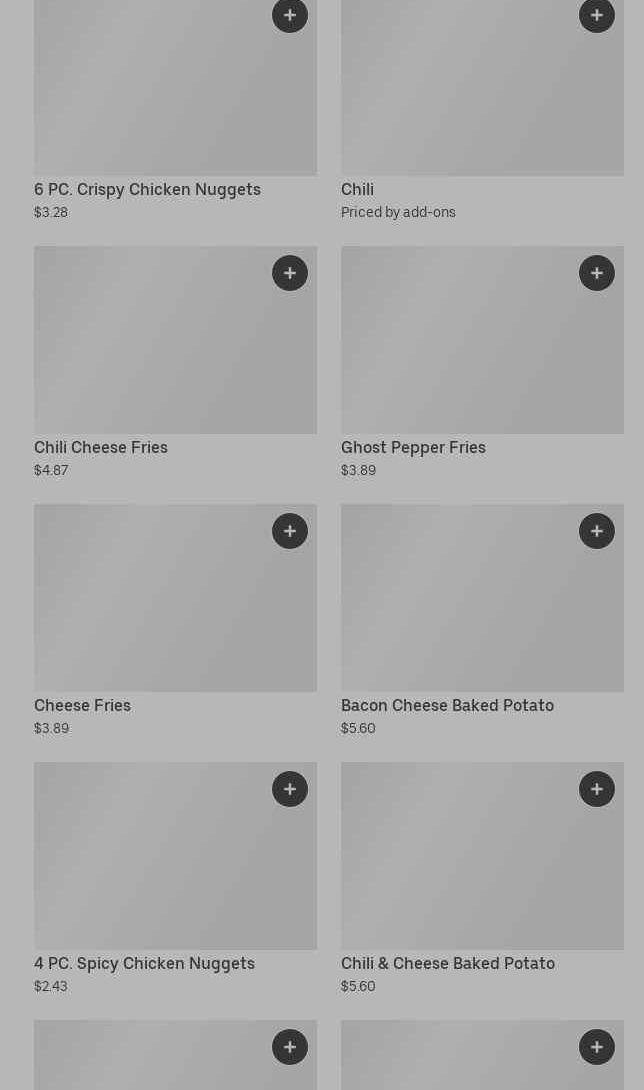Screen dimensions: 644x1090
Task: Add Chili & Cheese Baked Potato
Action: 597,789
